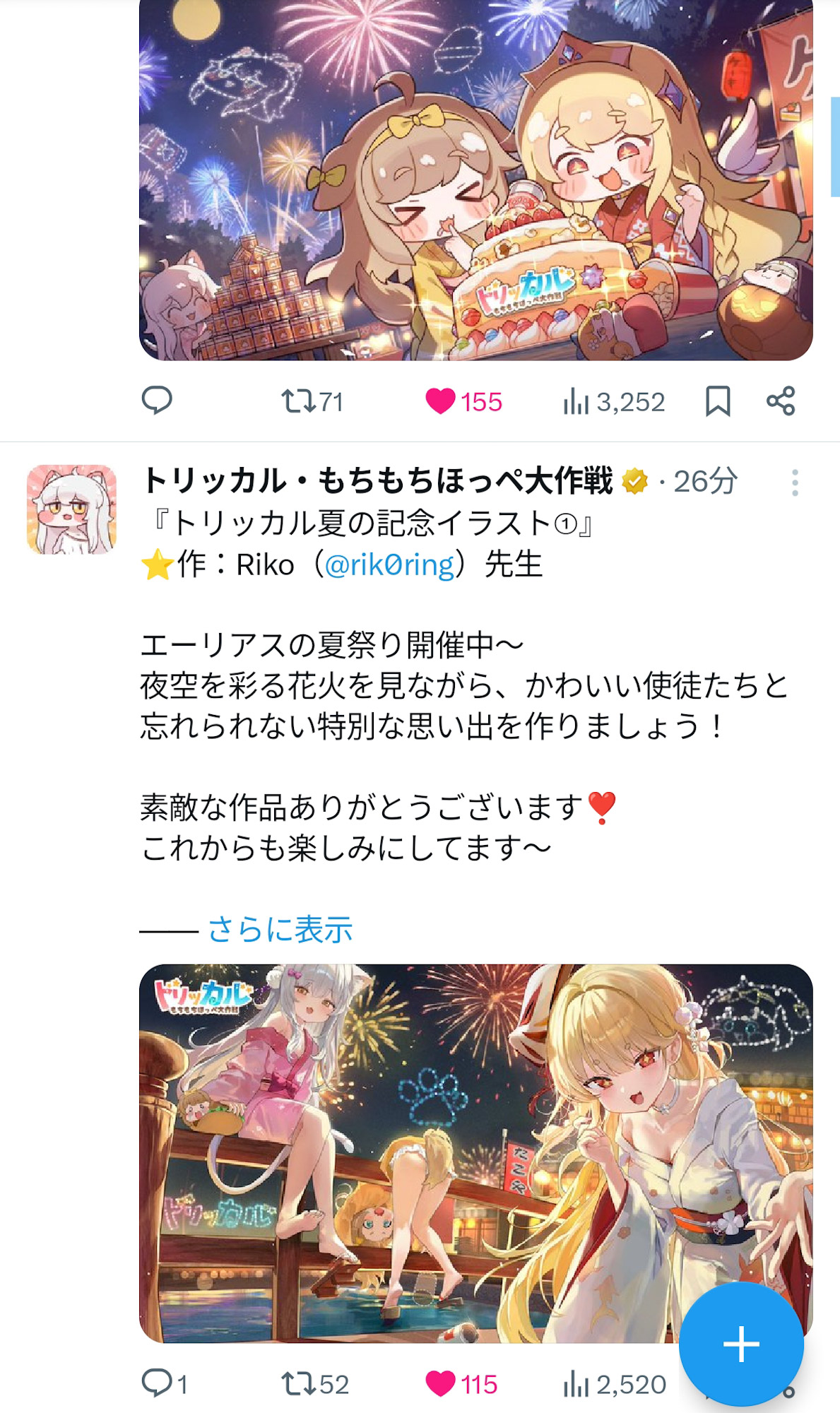Repost the post with 52 reposts
Screen dimensions: 840x1413
coord(314,1383)
